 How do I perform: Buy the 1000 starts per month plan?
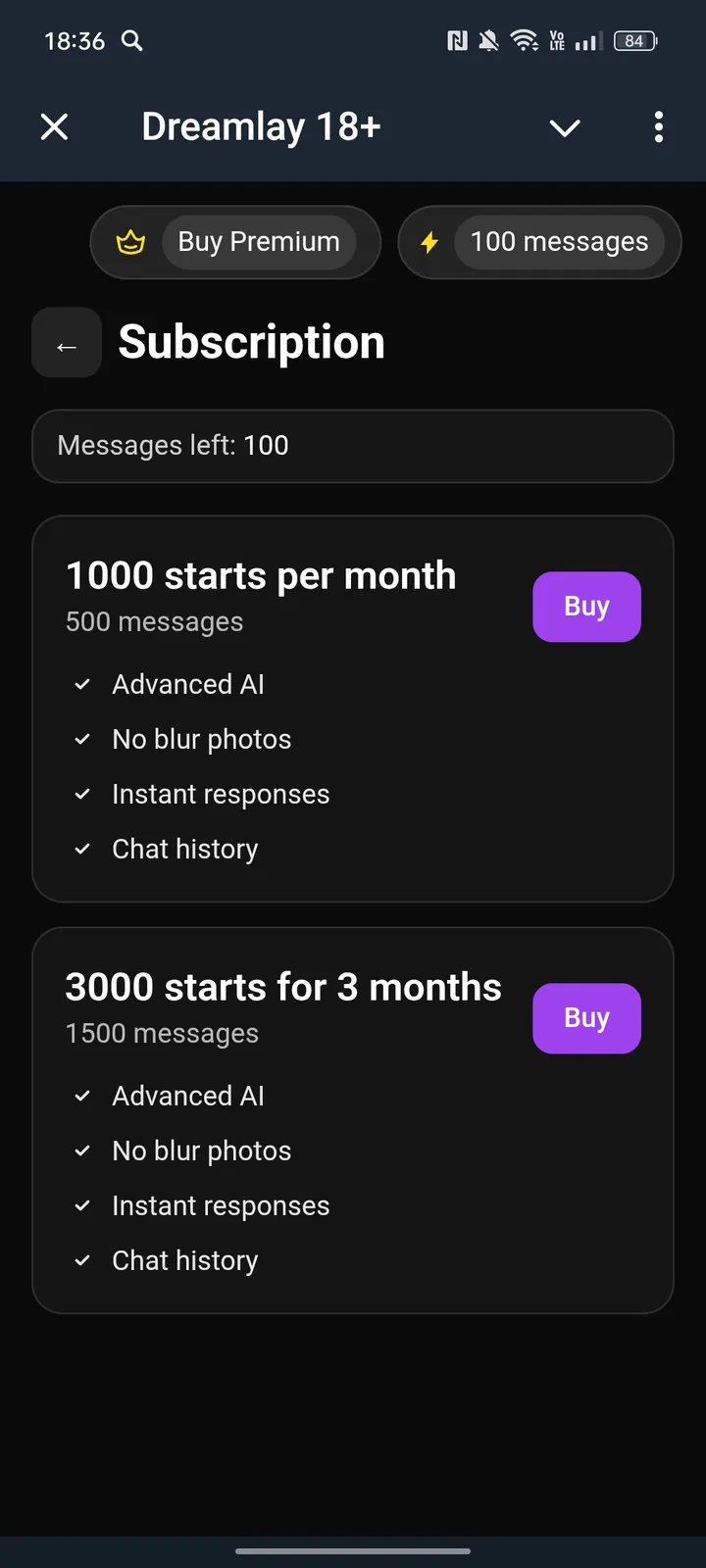586,607
